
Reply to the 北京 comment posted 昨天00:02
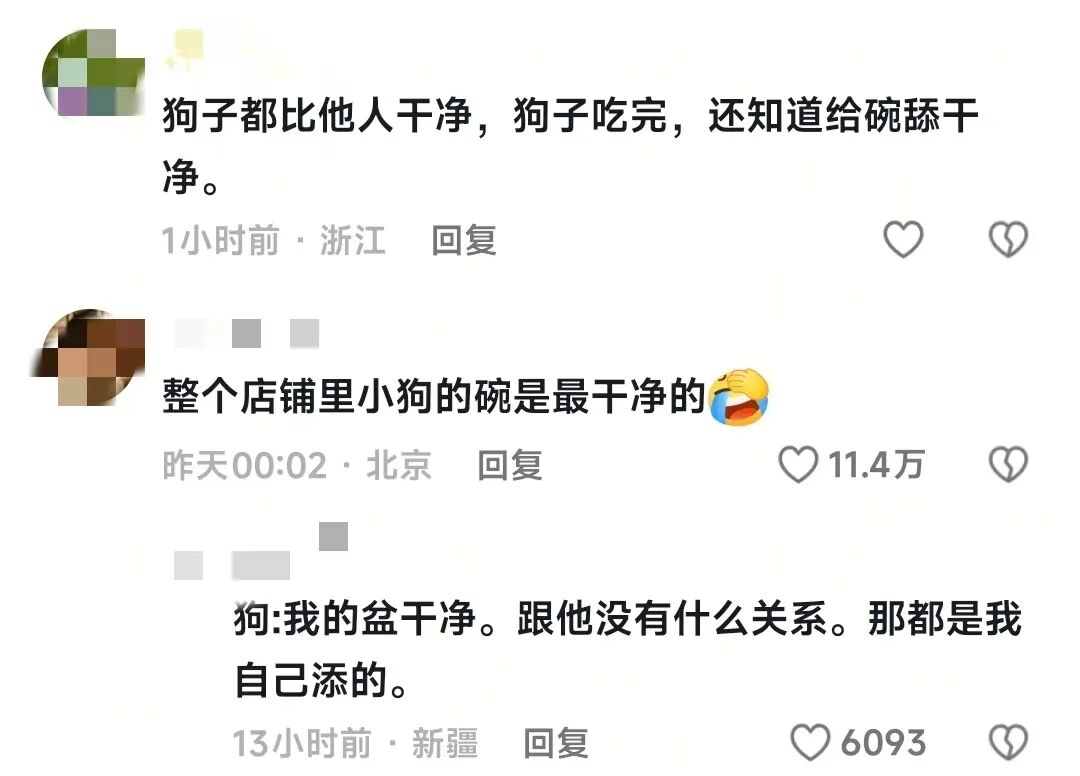point(509,465)
